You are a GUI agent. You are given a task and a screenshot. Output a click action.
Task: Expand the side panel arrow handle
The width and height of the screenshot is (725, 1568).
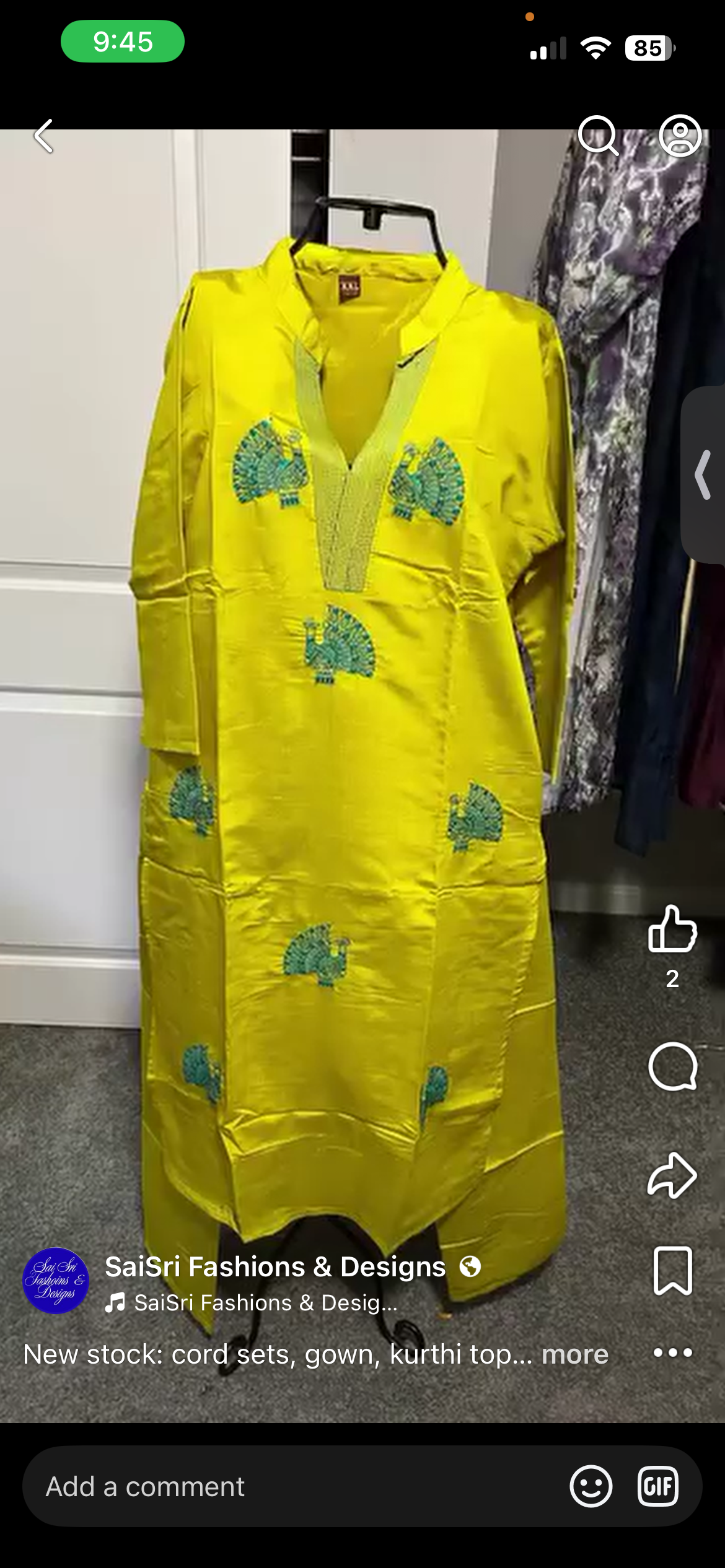click(703, 475)
